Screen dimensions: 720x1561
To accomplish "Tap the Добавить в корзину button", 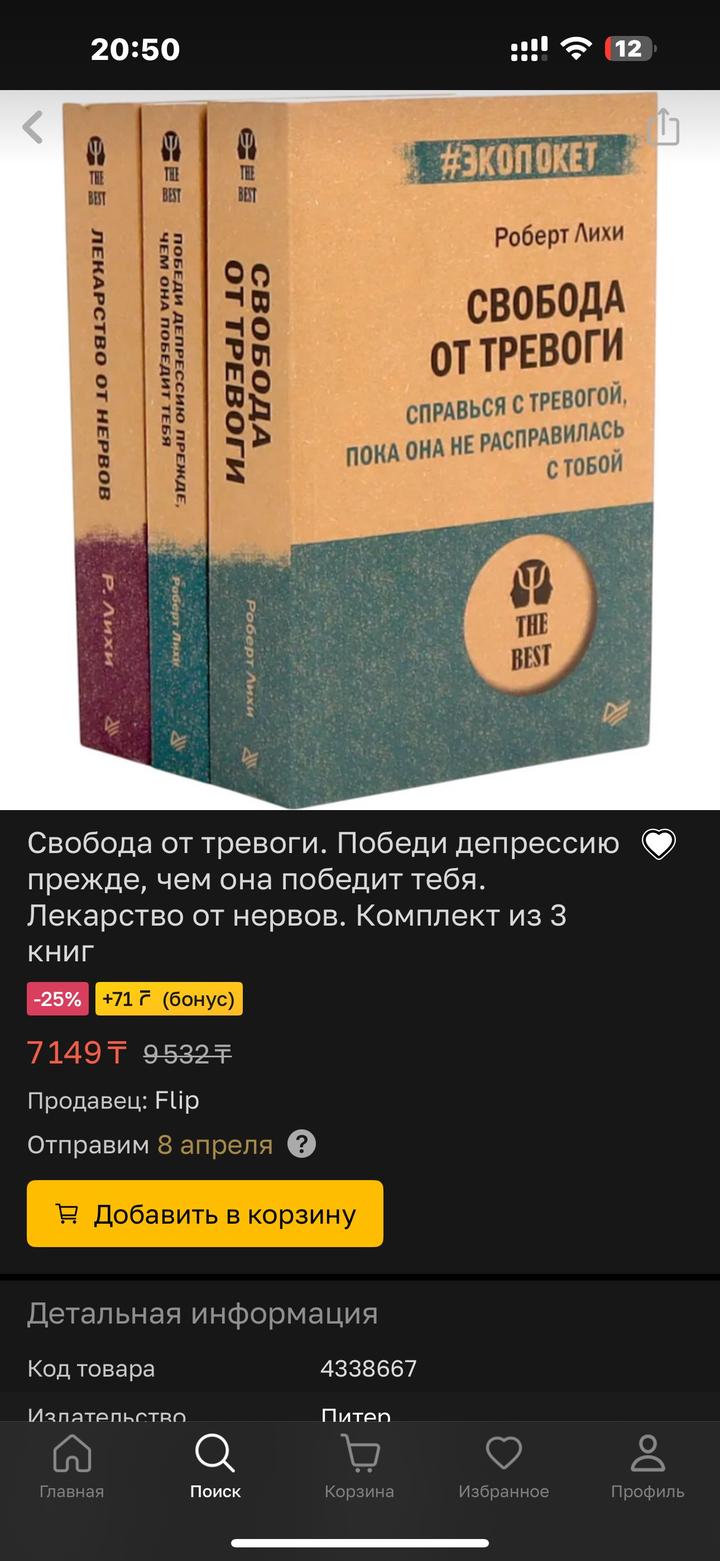I will [205, 1213].
